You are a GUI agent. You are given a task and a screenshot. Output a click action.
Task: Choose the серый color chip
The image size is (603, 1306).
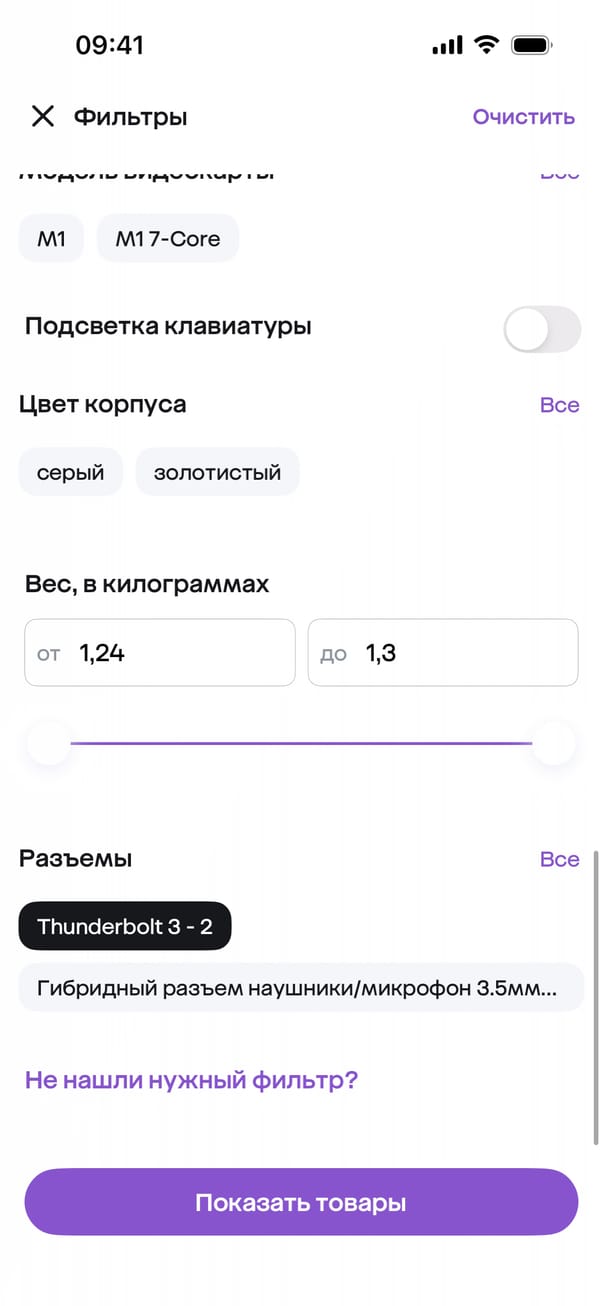(71, 472)
